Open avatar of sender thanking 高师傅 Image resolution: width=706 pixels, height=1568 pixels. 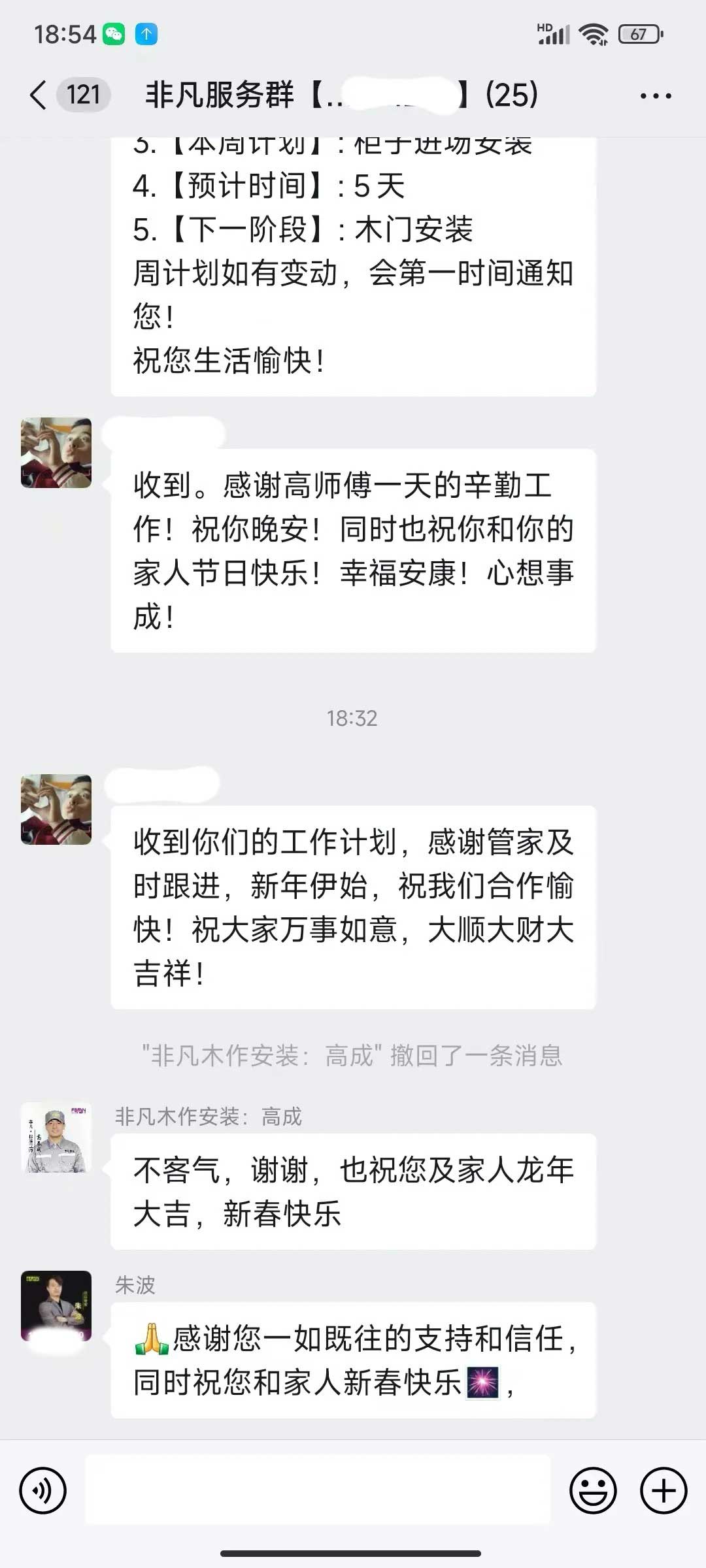(x=56, y=453)
